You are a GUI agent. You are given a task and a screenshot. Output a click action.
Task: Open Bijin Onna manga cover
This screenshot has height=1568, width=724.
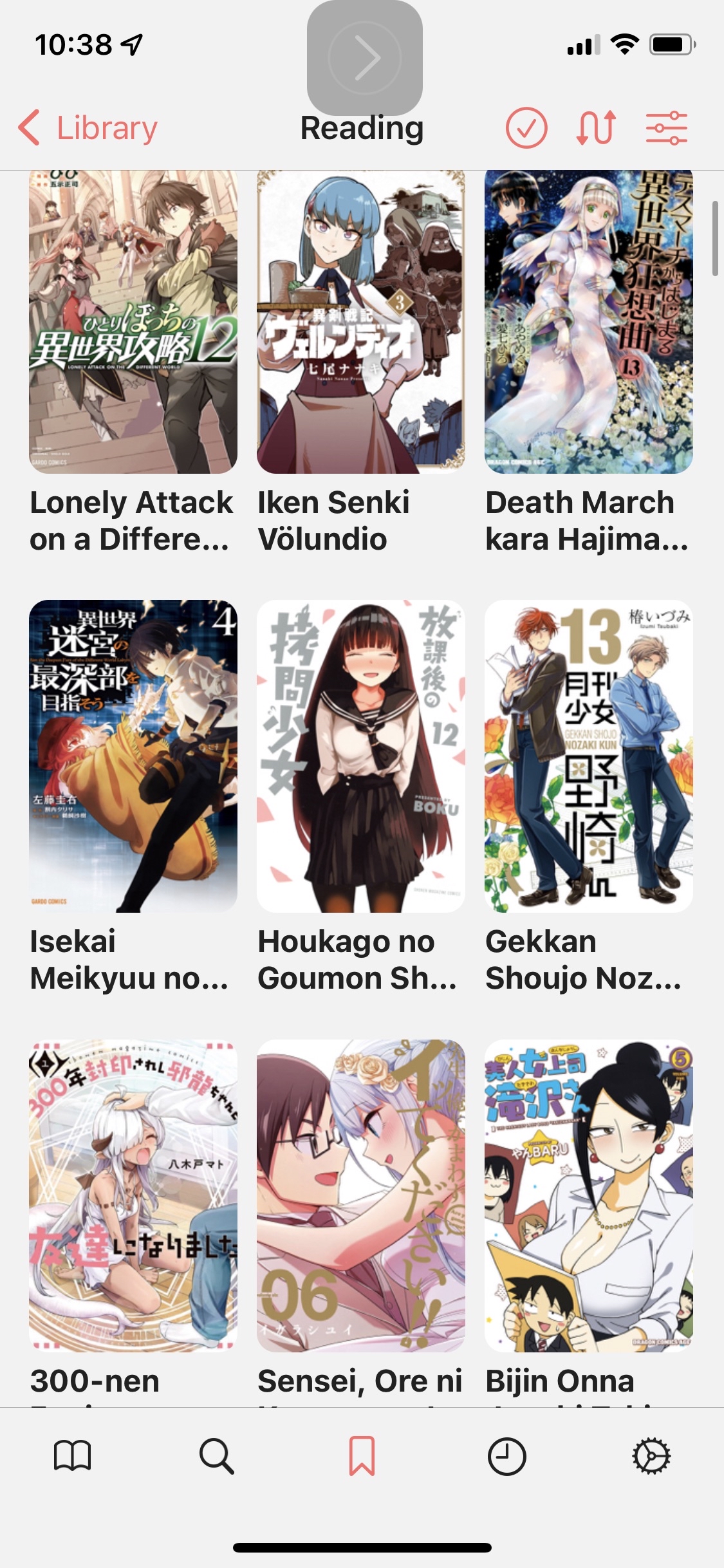pyautogui.click(x=589, y=1195)
